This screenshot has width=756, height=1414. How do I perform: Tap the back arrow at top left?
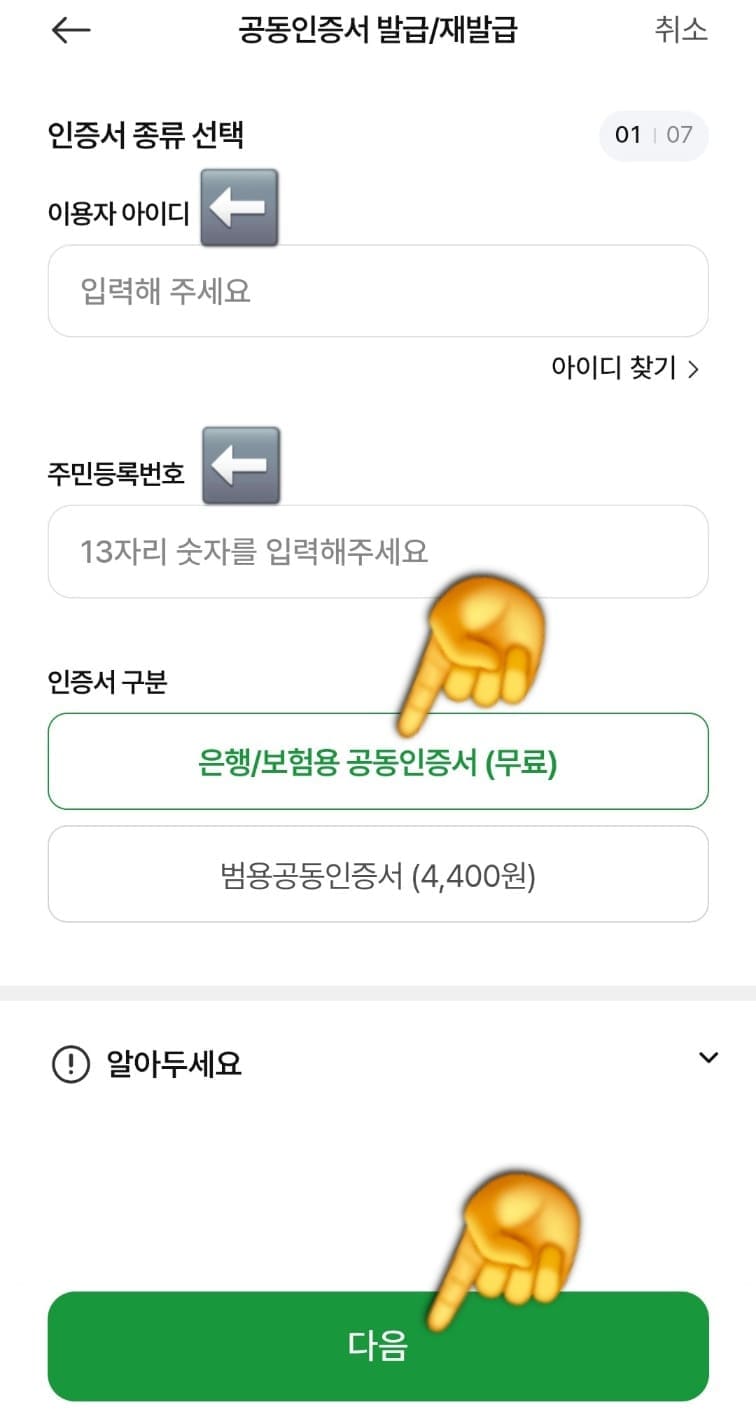[x=71, y=30]
